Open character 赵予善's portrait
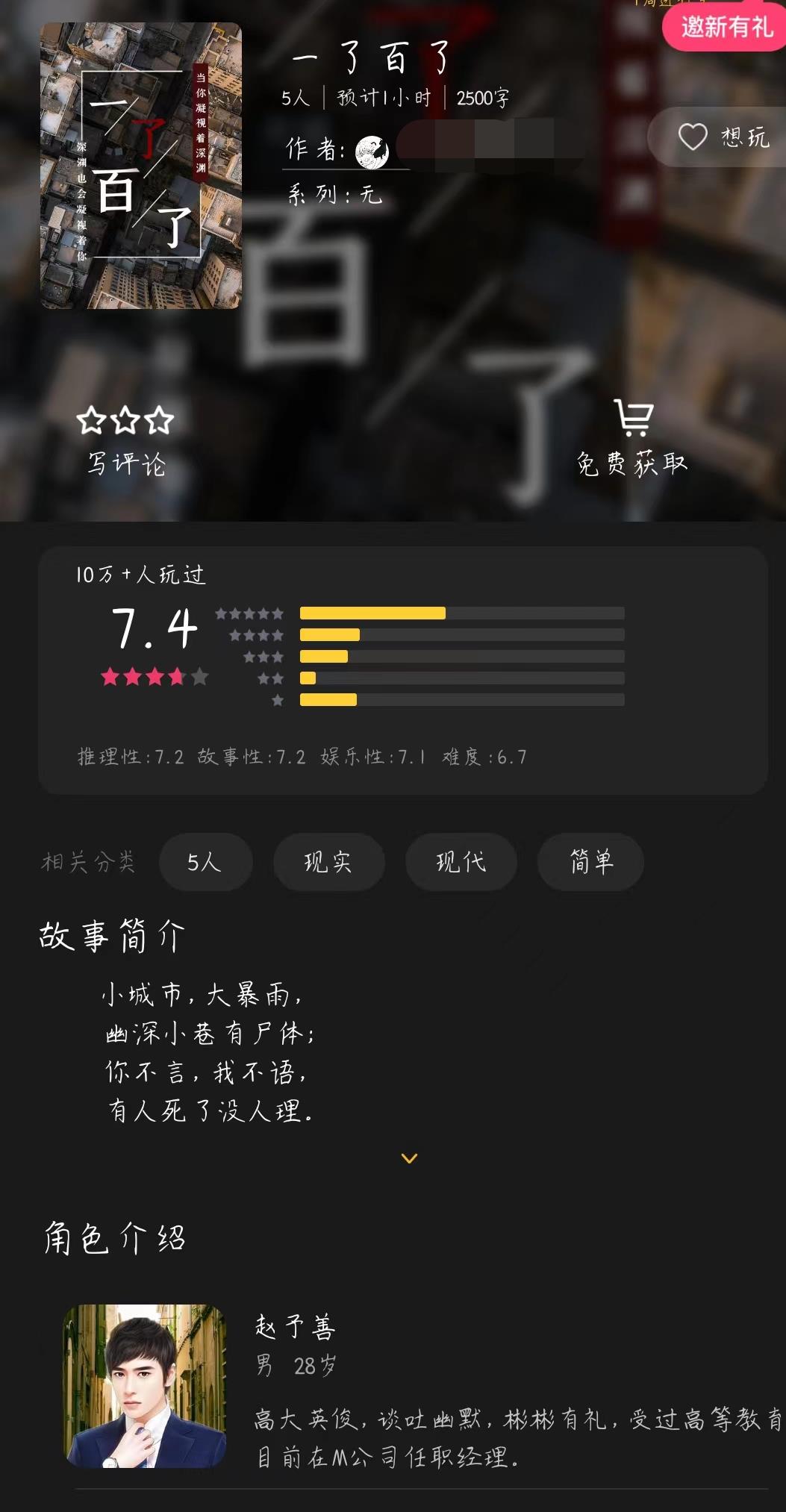 tap(145, 1385)
